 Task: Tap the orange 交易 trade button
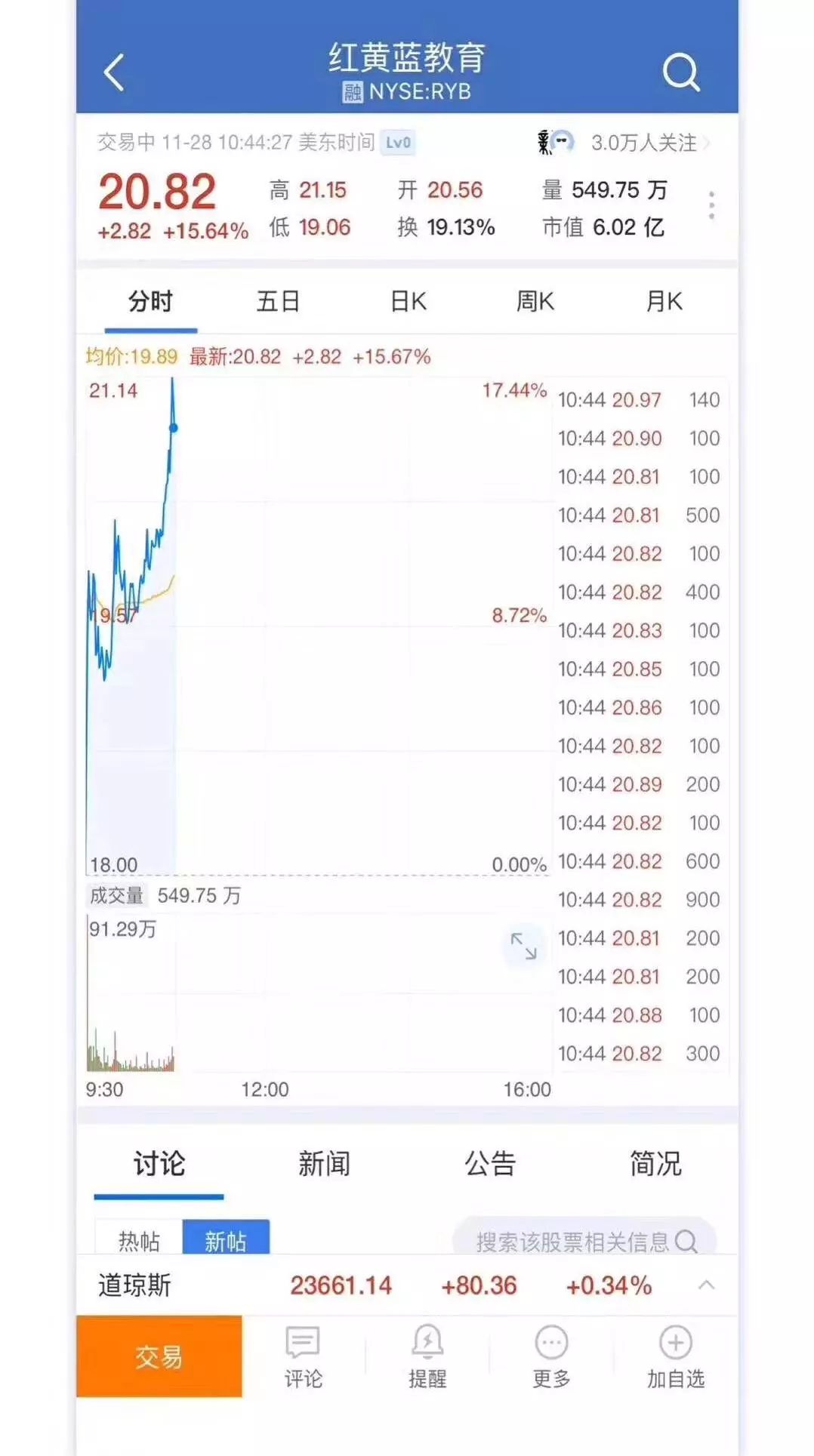tap(159, 1356)
